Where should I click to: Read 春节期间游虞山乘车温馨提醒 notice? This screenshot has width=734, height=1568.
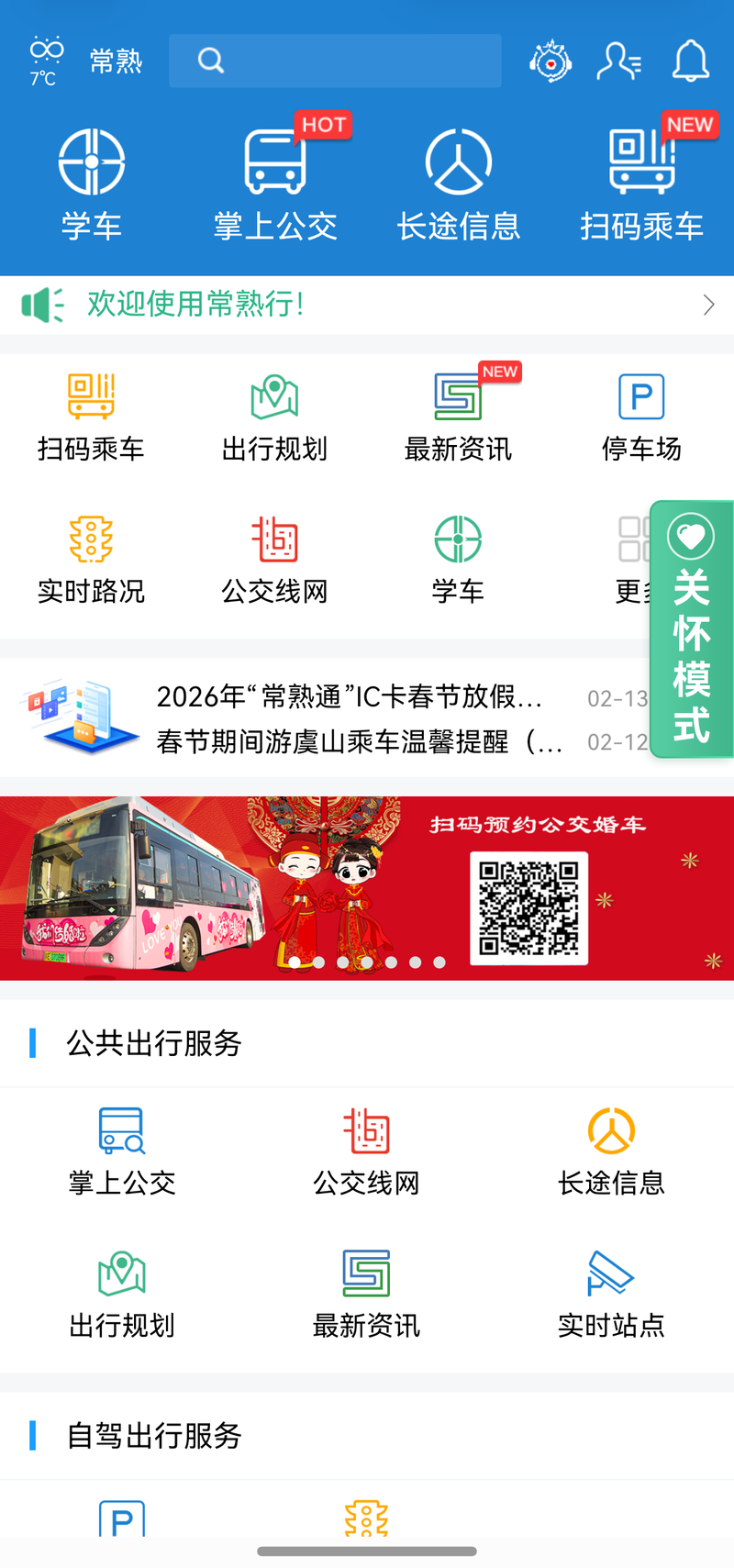pos(359,741)
